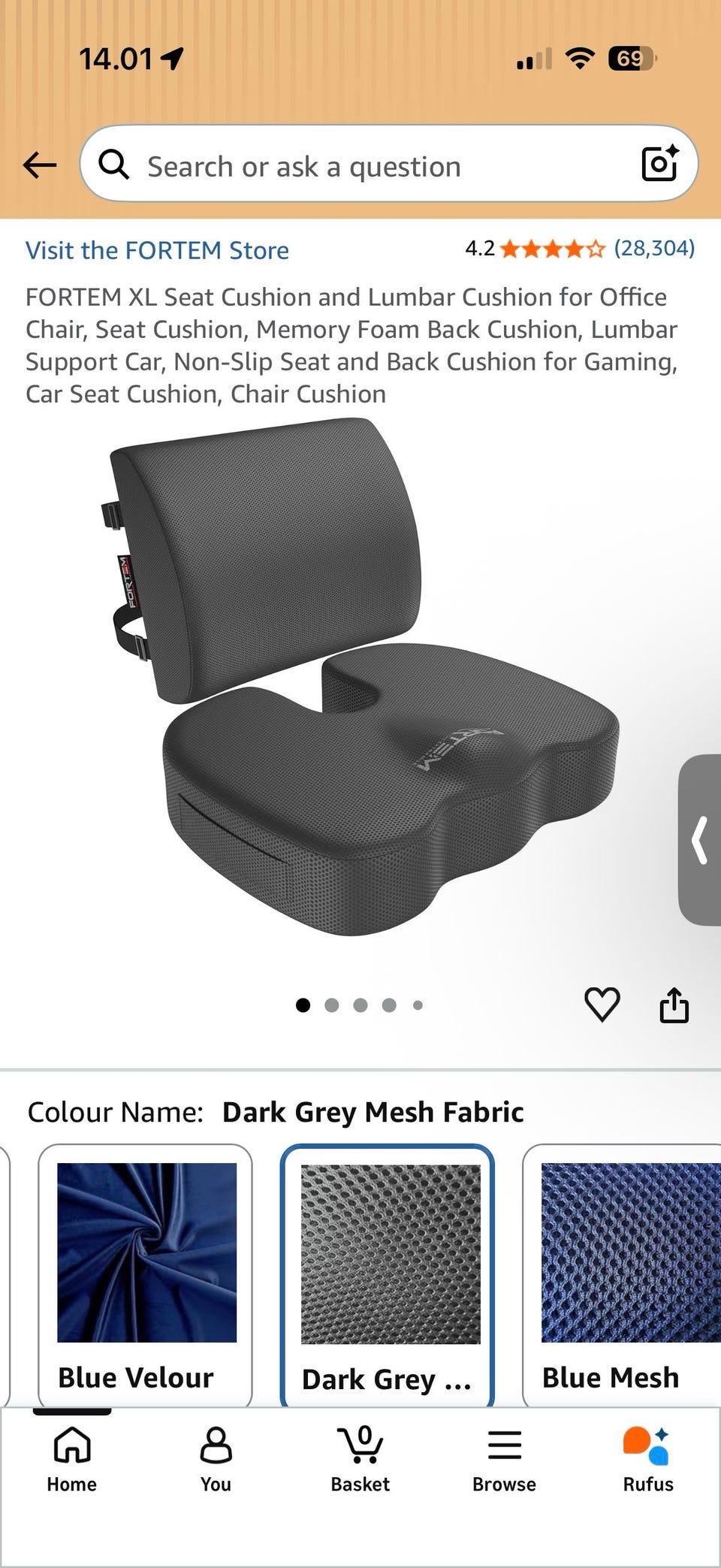Visit the FORTEM Store link

157,250
